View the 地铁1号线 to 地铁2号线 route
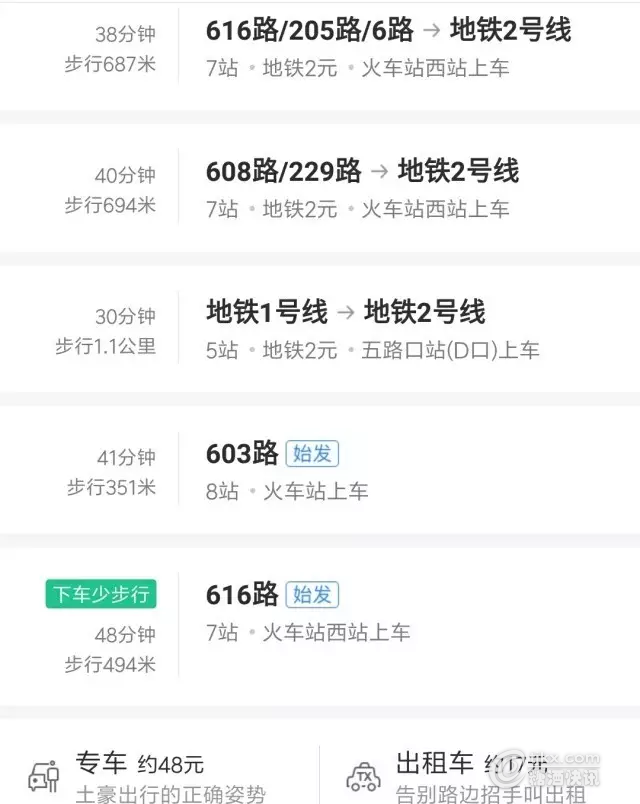This screenshot has width=640, height=804. tap(345, 329)
